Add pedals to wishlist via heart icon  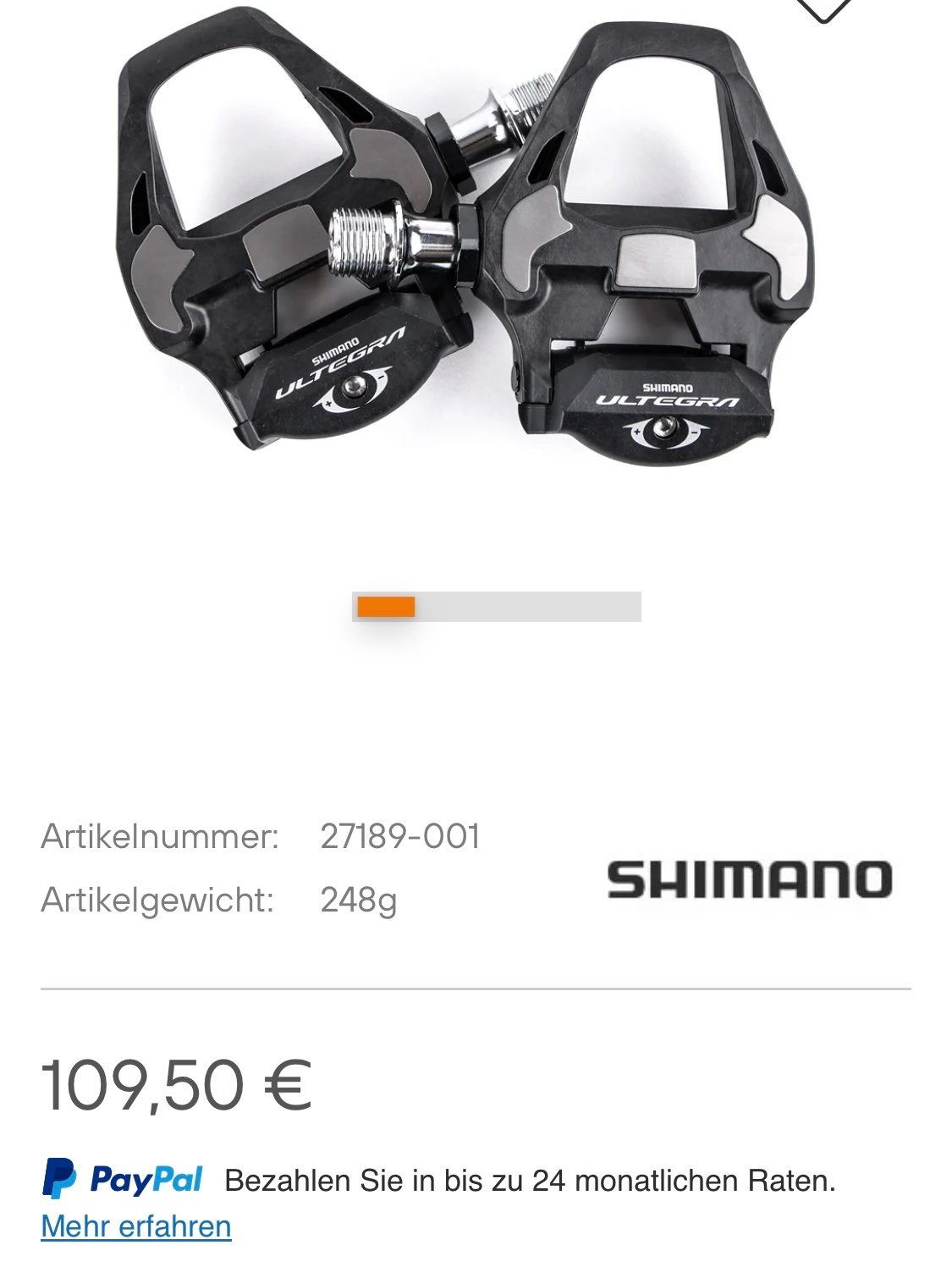823,8
